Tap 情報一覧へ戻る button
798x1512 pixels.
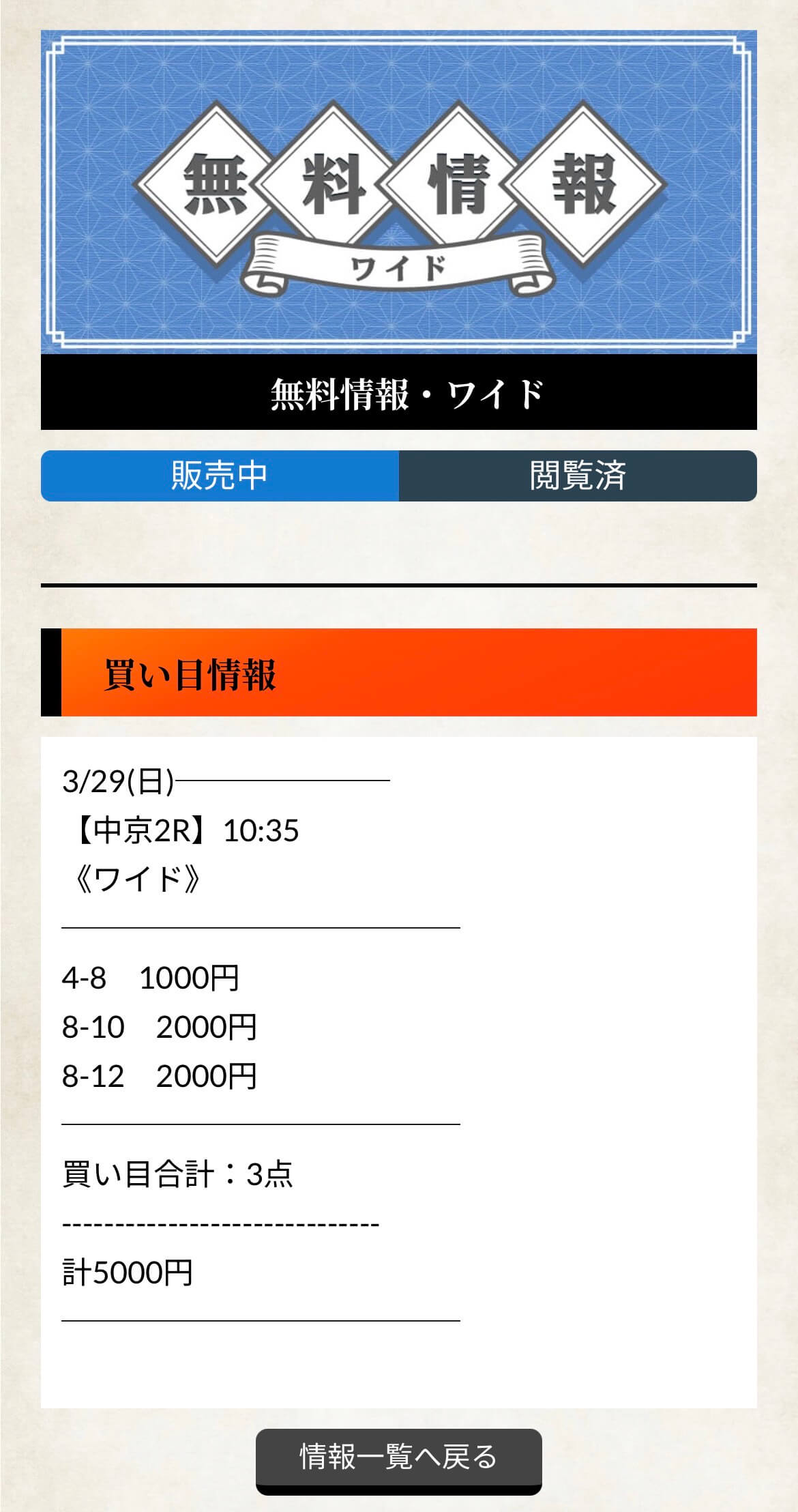(398, 1457)
